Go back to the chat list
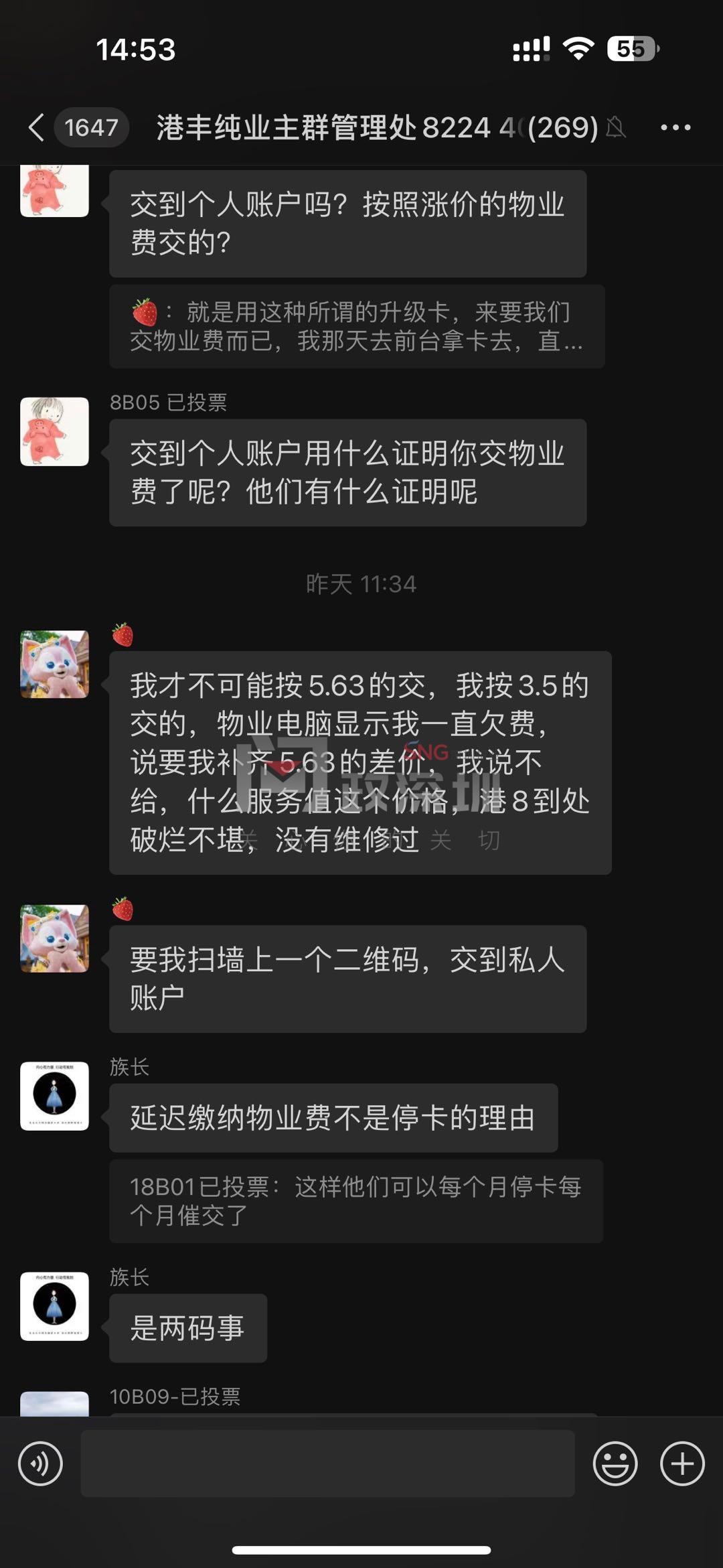The height and width of the screenshot is (1568, 723). (x=37, y=127)
